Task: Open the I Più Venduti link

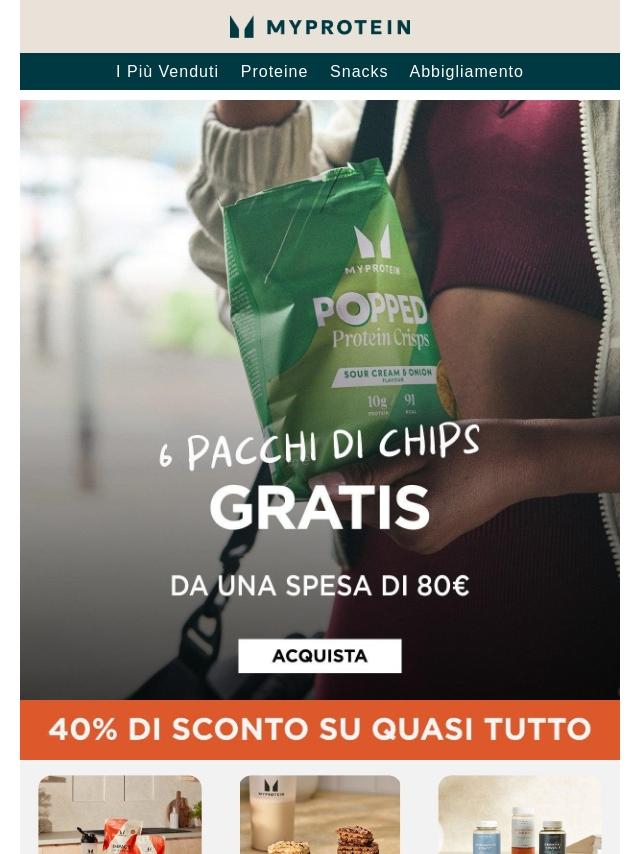Action: click(167, 72)
